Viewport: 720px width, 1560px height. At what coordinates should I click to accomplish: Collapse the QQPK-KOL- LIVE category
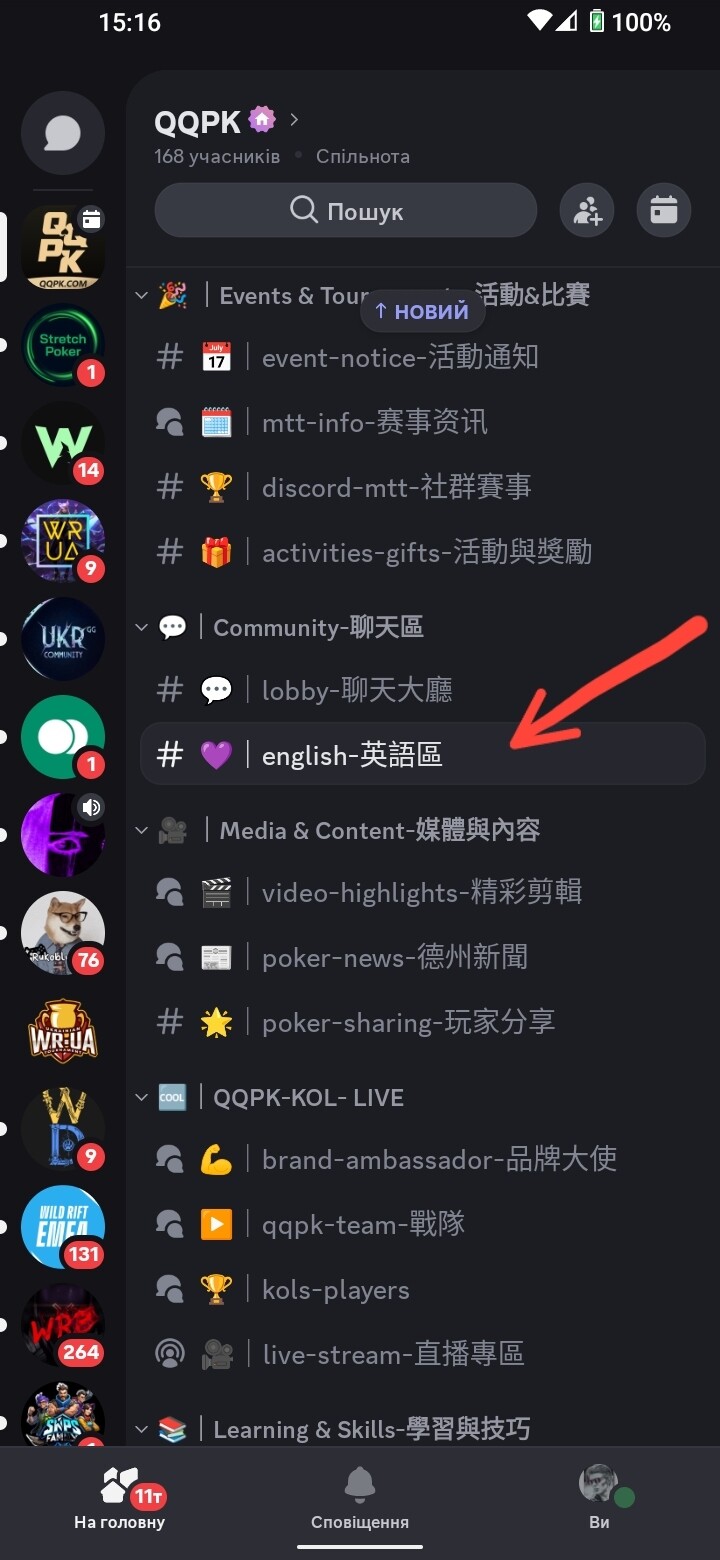[308, 1098]
